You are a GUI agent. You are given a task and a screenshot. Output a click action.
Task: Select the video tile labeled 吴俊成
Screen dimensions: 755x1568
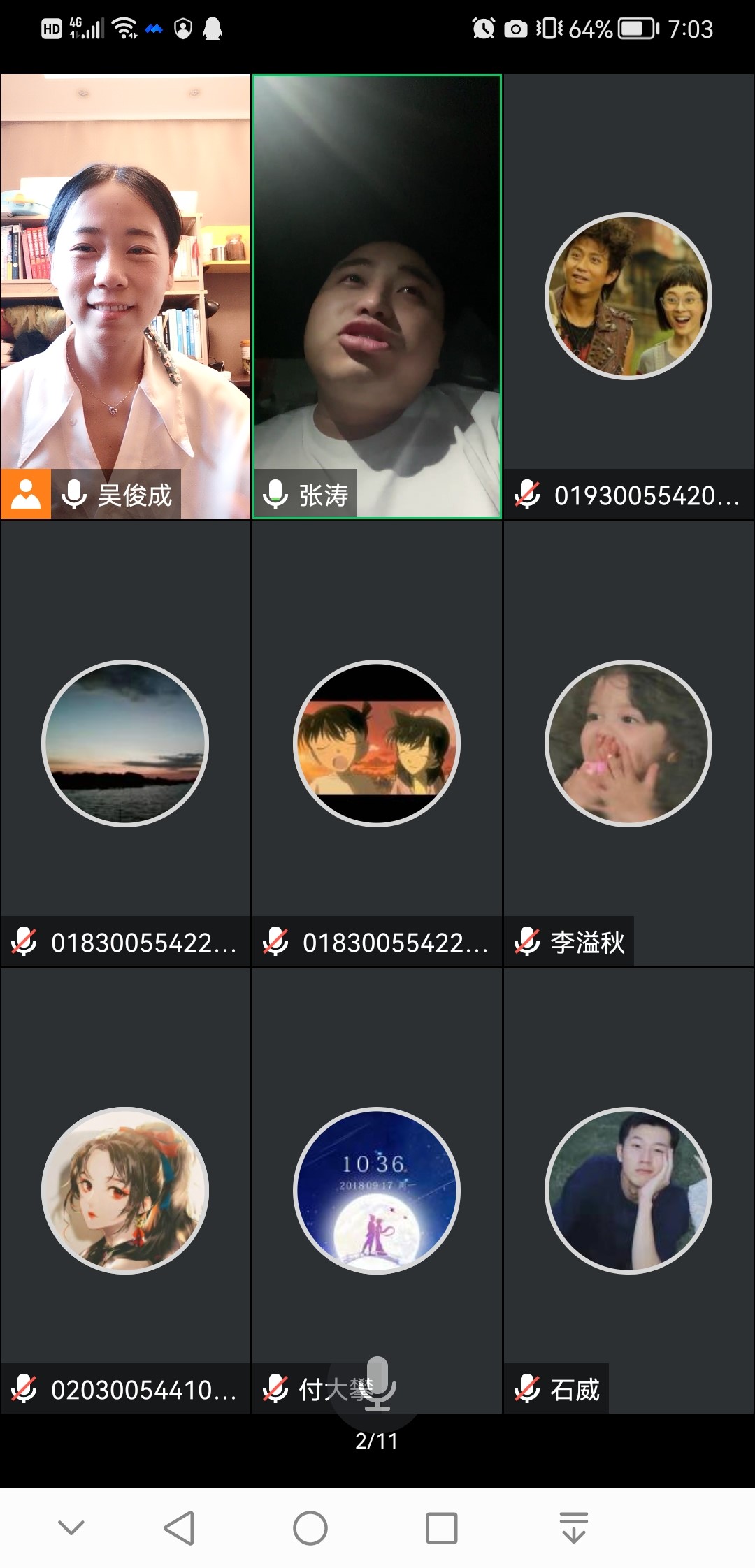click(125, 297)
